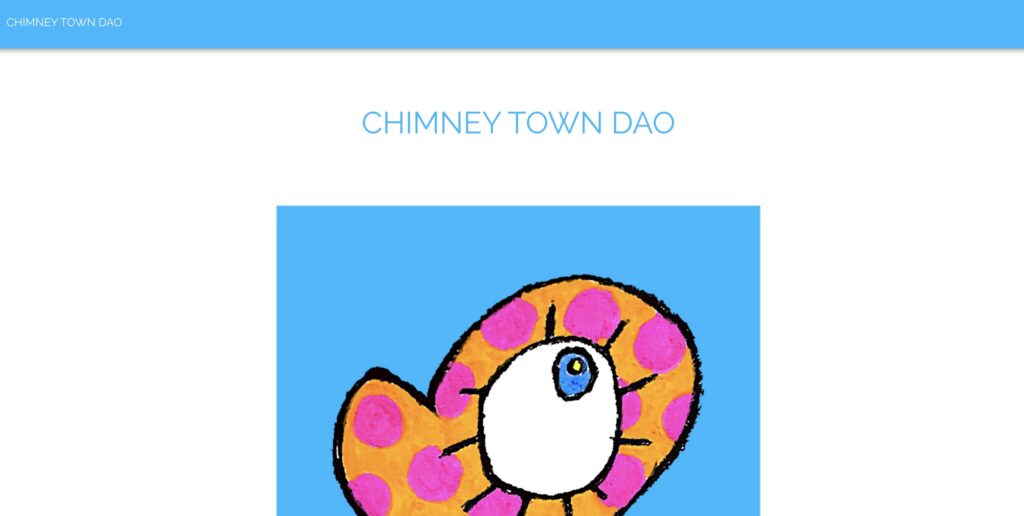Open the CHIMNEY TOWN DAO navbar link
This screenshot has width=1024, height=516.
[64, 22]
